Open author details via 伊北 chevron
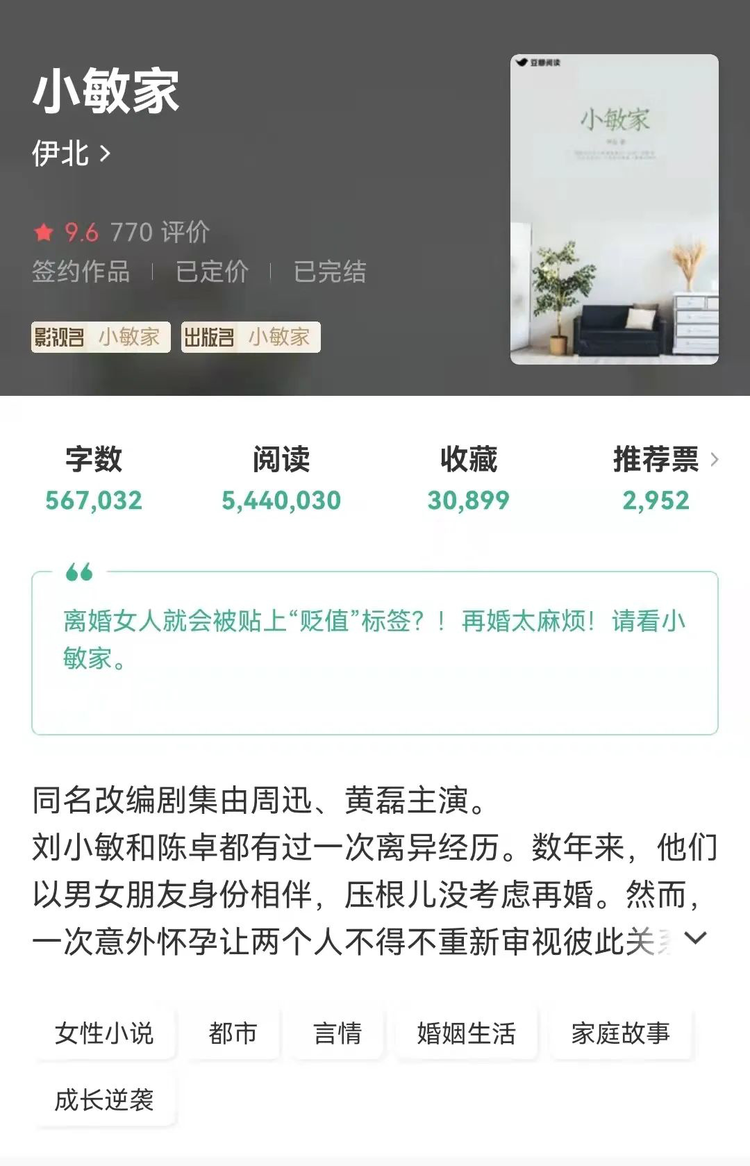Image resolution: width=750 pixels, height=1166 pixels. 106,155
